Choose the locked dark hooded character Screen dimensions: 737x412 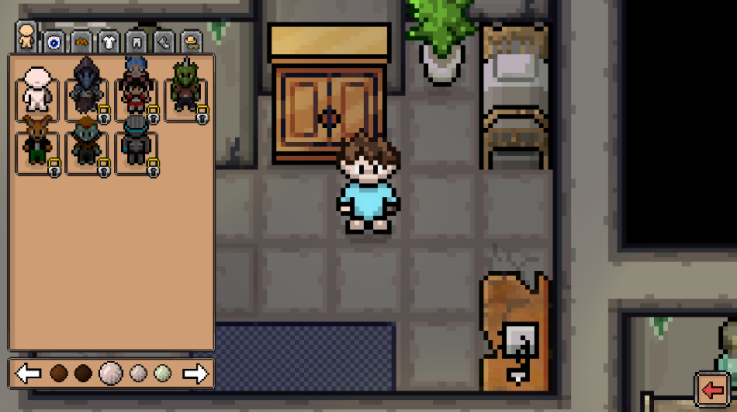pos(87,88)
